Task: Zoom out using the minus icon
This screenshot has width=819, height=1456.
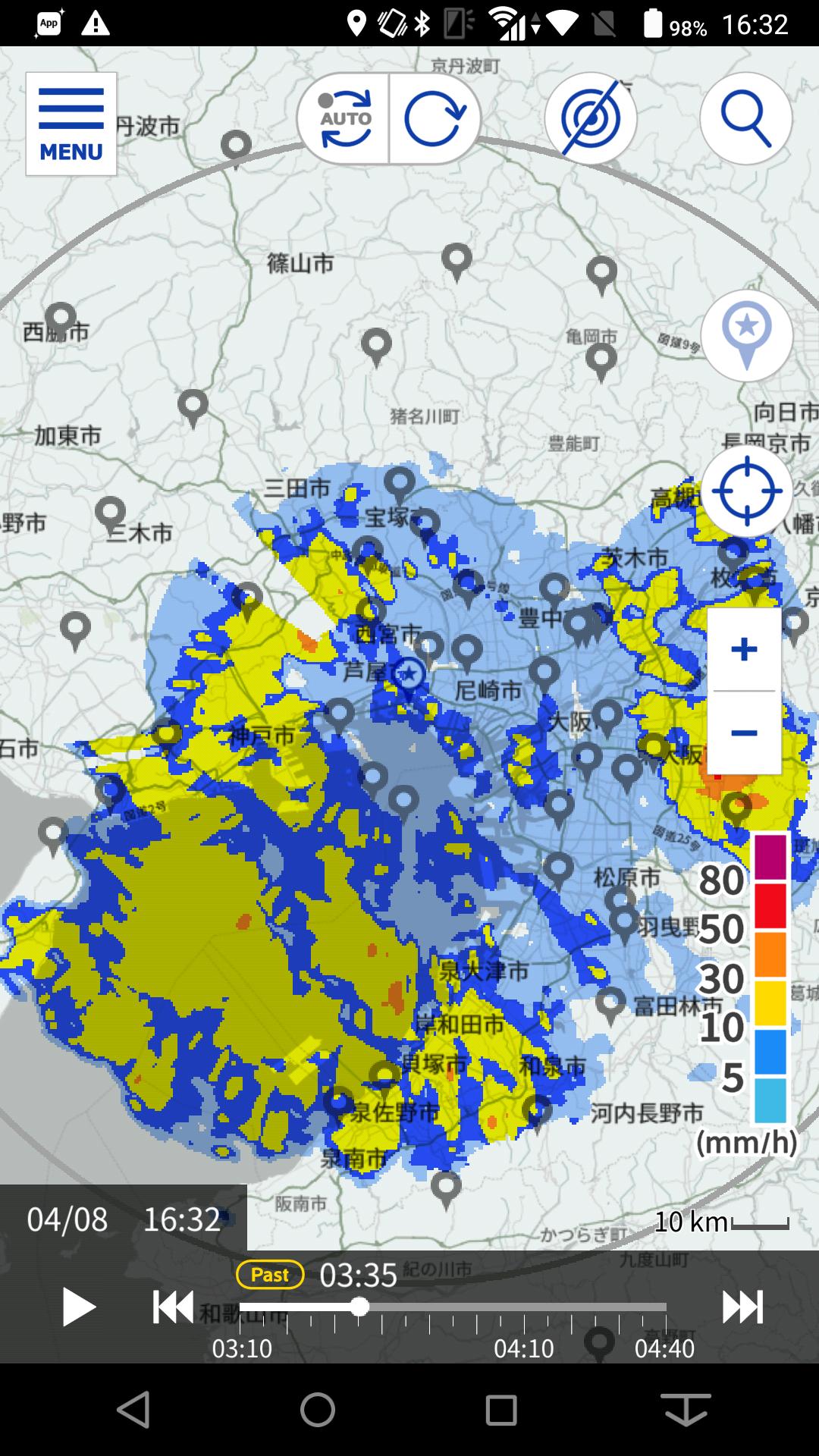Action: (744, 733)
